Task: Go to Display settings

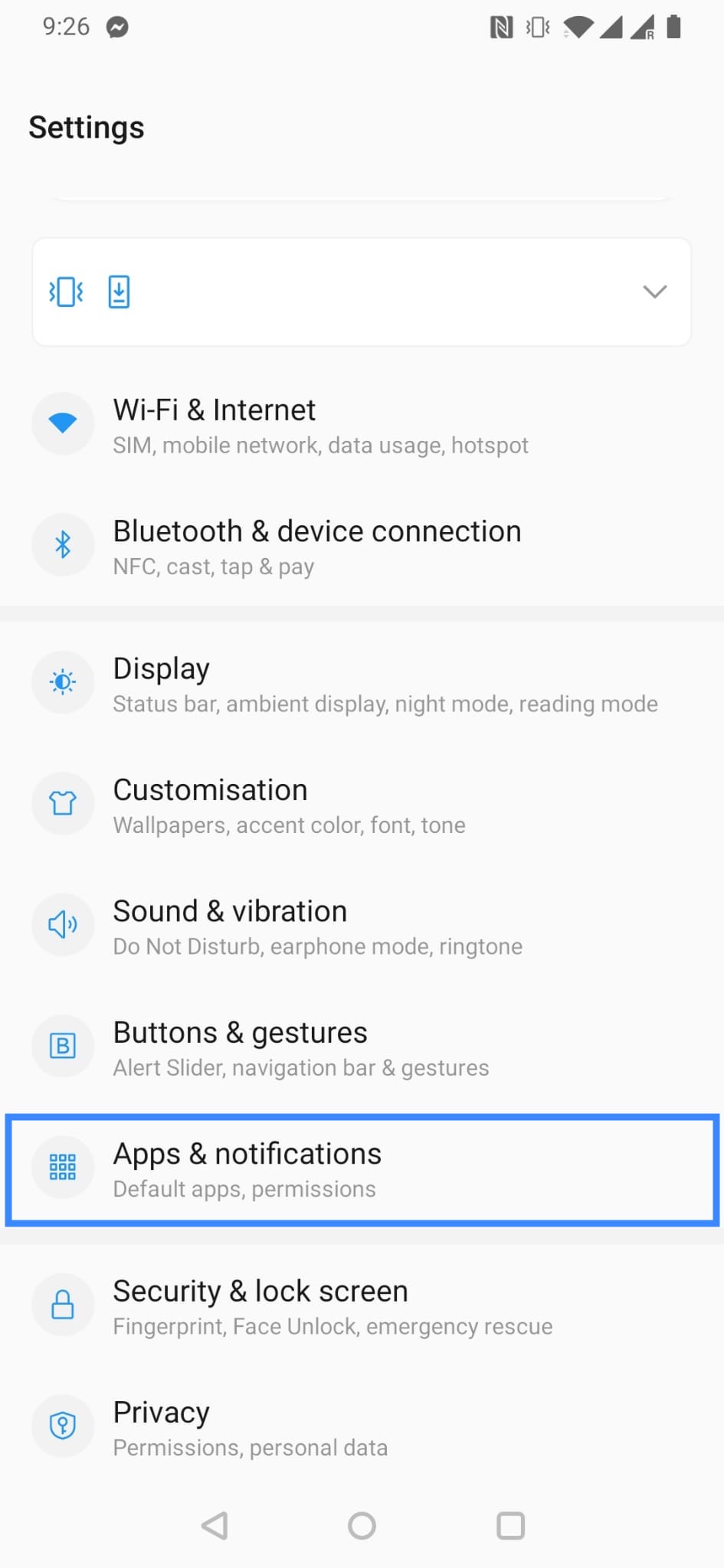Action: point(361,684)
